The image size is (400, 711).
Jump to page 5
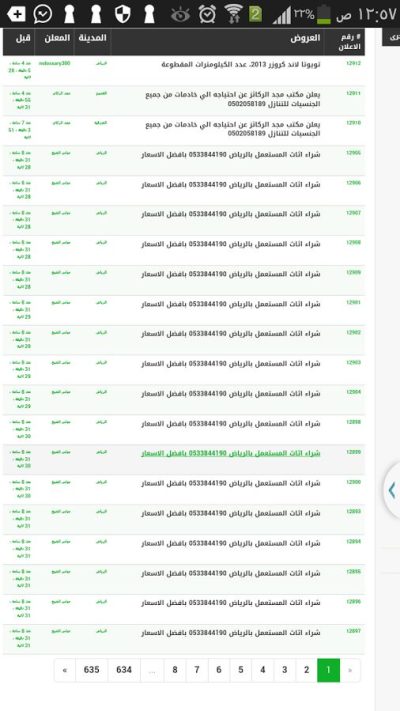(241, 670)
